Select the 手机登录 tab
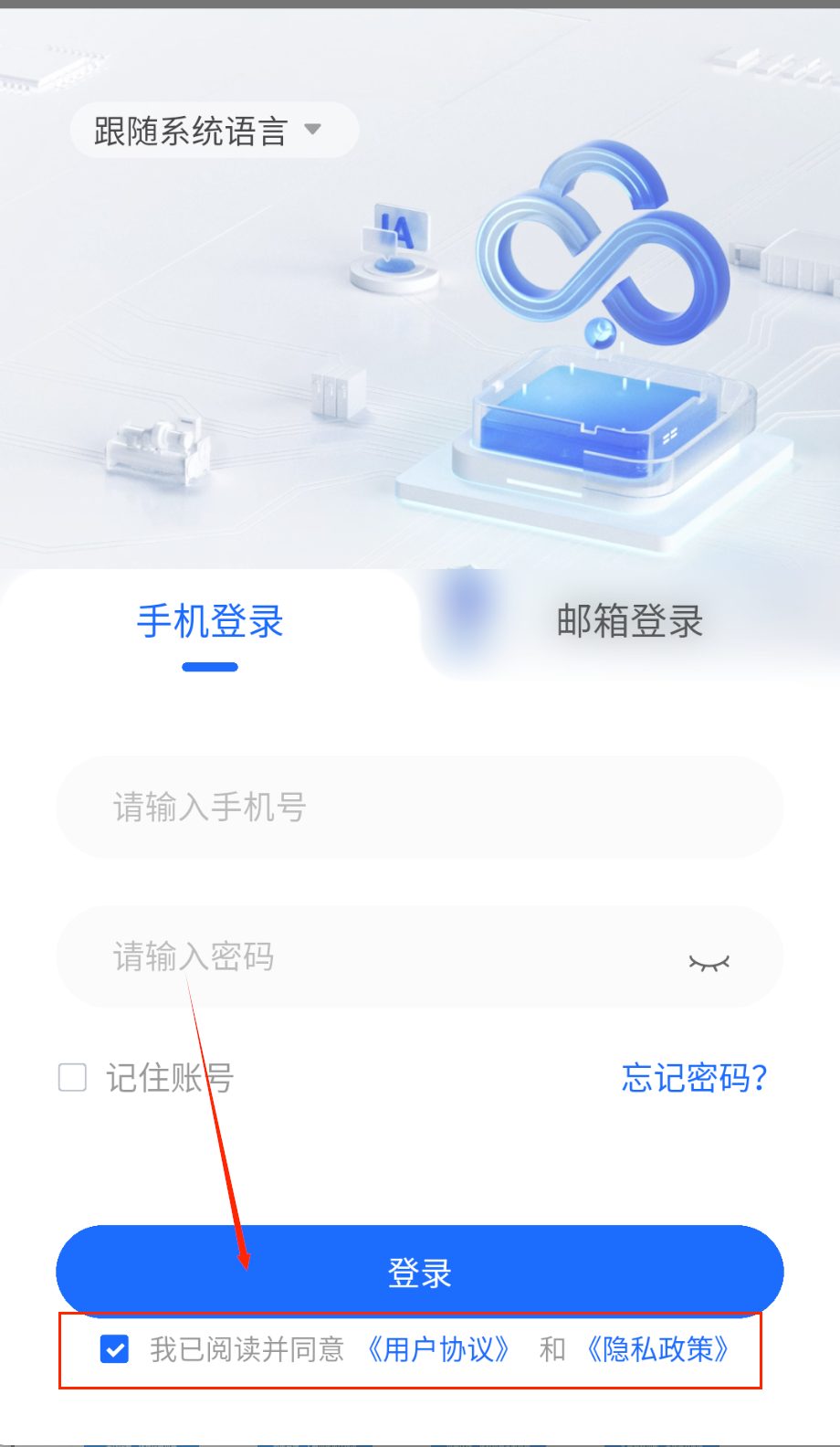Screen dimensions: 840x1447 (210, 622)
